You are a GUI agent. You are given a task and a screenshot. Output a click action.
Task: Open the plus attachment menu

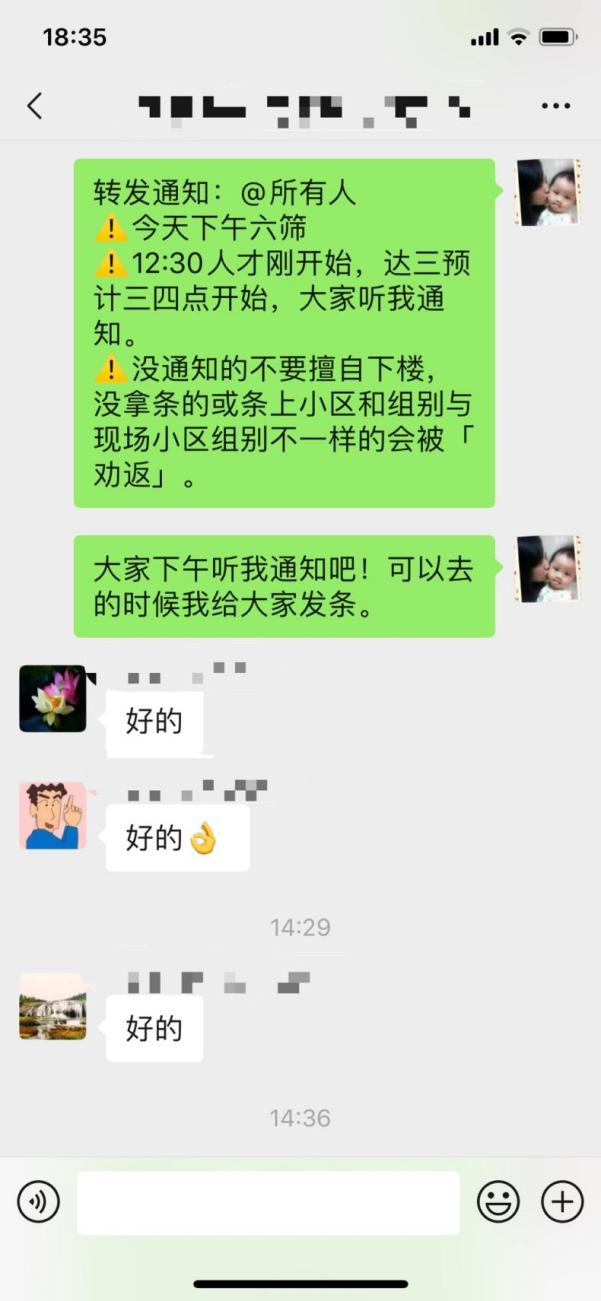point(562,1201)
